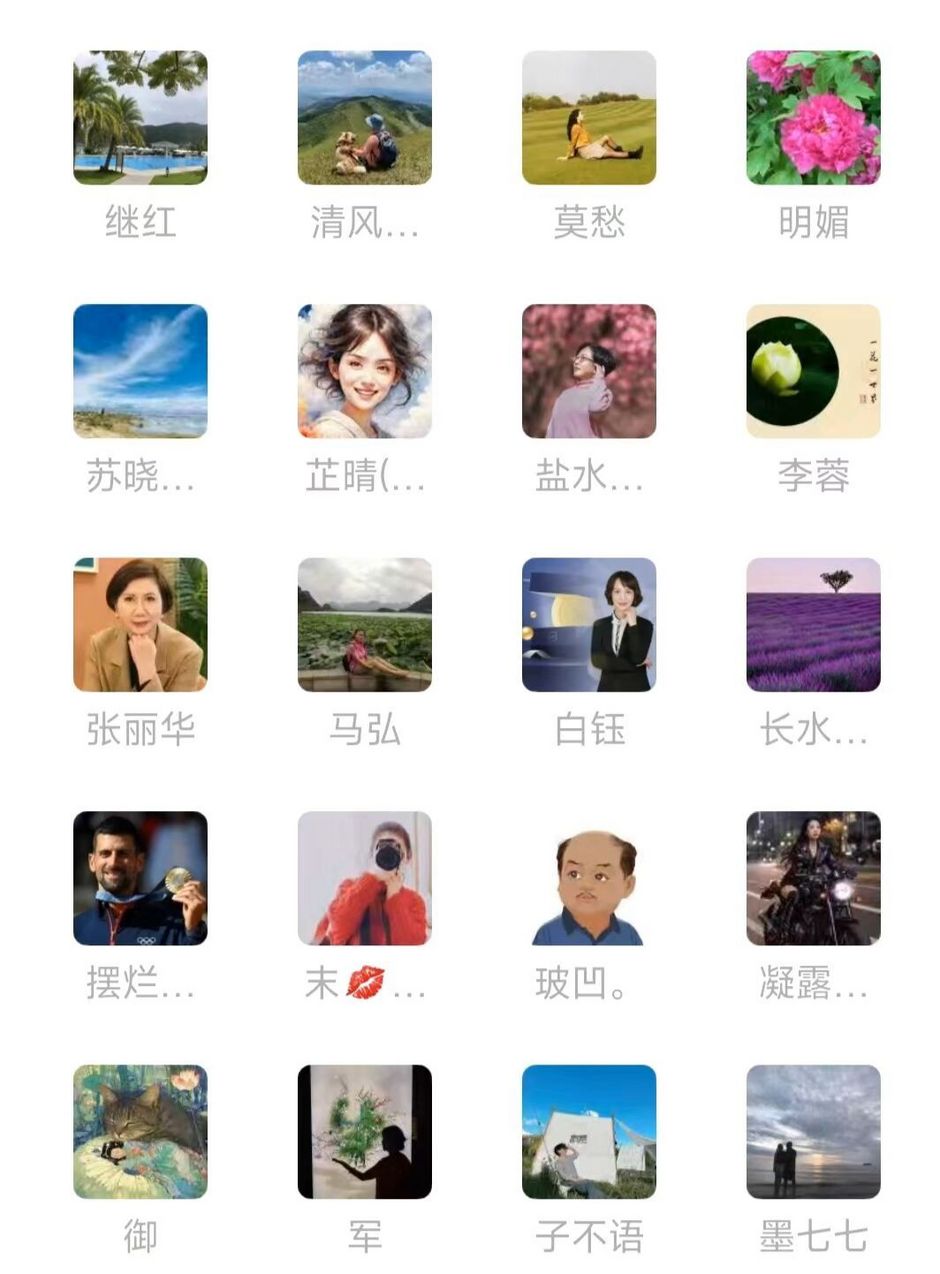Image resolution: width=940 pixels, height=1274 pixels.
Task: Select the member whose name starts with 长水
Action: [813, 625]
